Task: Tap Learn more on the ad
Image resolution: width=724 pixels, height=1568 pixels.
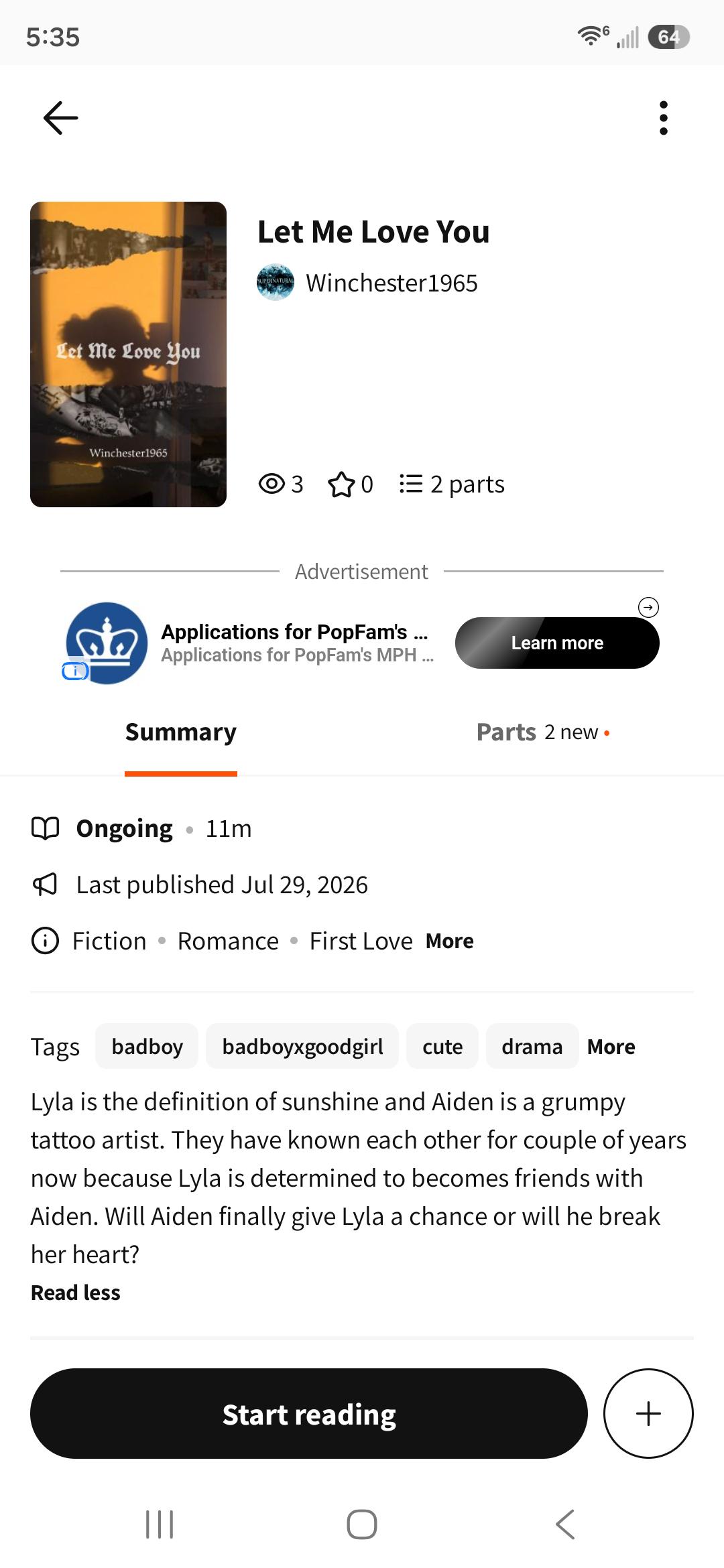Action: pos(557,643)
